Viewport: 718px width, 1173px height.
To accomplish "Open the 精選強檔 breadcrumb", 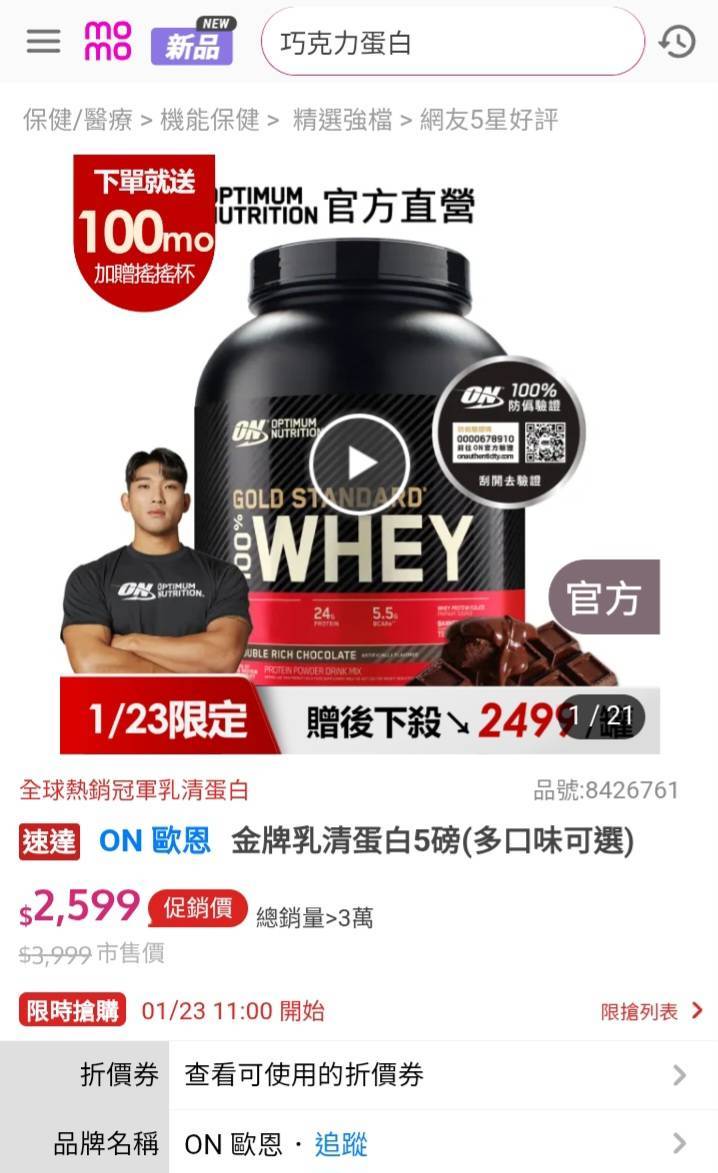I will (x=342, y=121).
